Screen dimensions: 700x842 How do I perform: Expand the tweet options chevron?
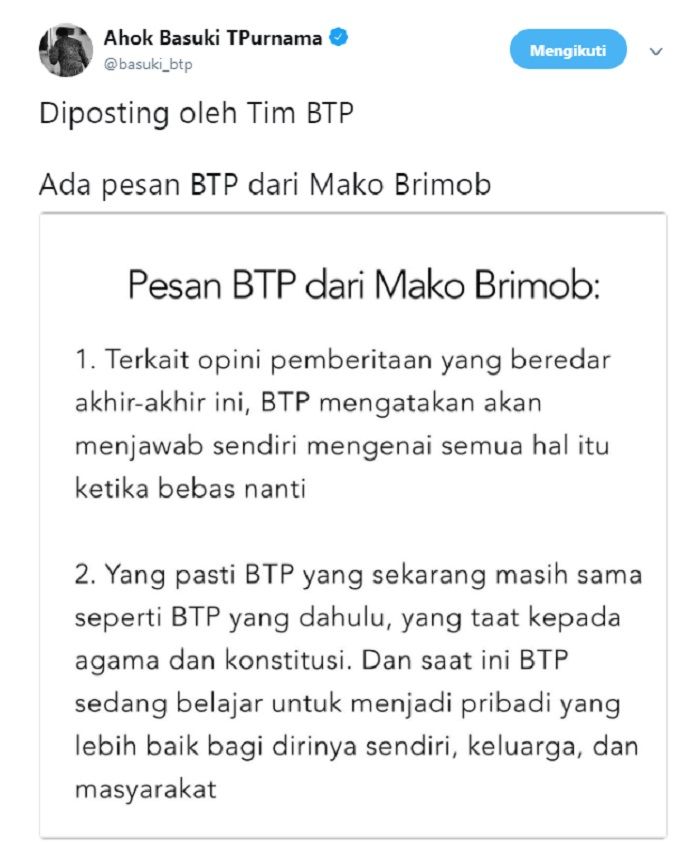coord(656,51)
